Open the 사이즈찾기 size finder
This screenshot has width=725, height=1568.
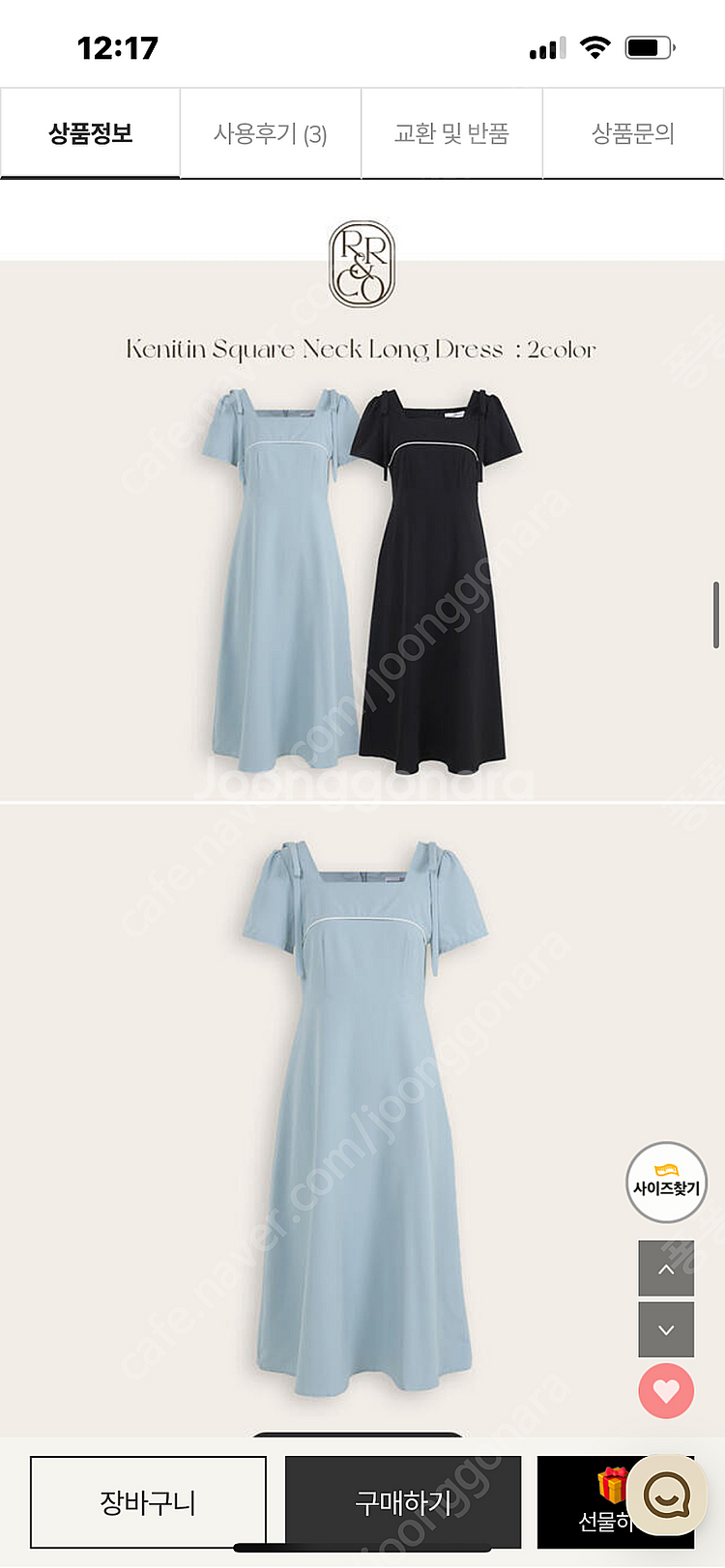(x=666, y=1182)
